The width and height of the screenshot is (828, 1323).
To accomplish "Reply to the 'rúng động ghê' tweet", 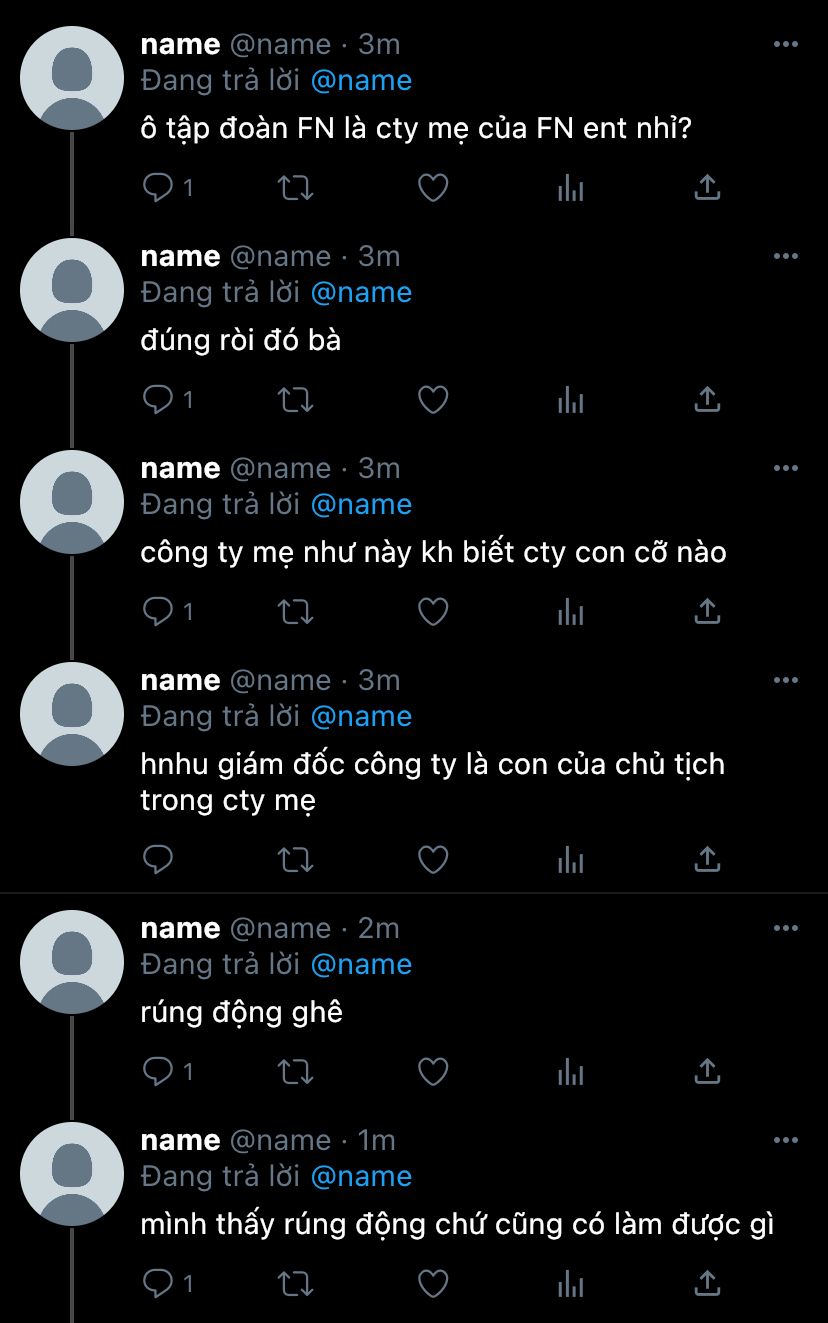I will point(158,1072).
